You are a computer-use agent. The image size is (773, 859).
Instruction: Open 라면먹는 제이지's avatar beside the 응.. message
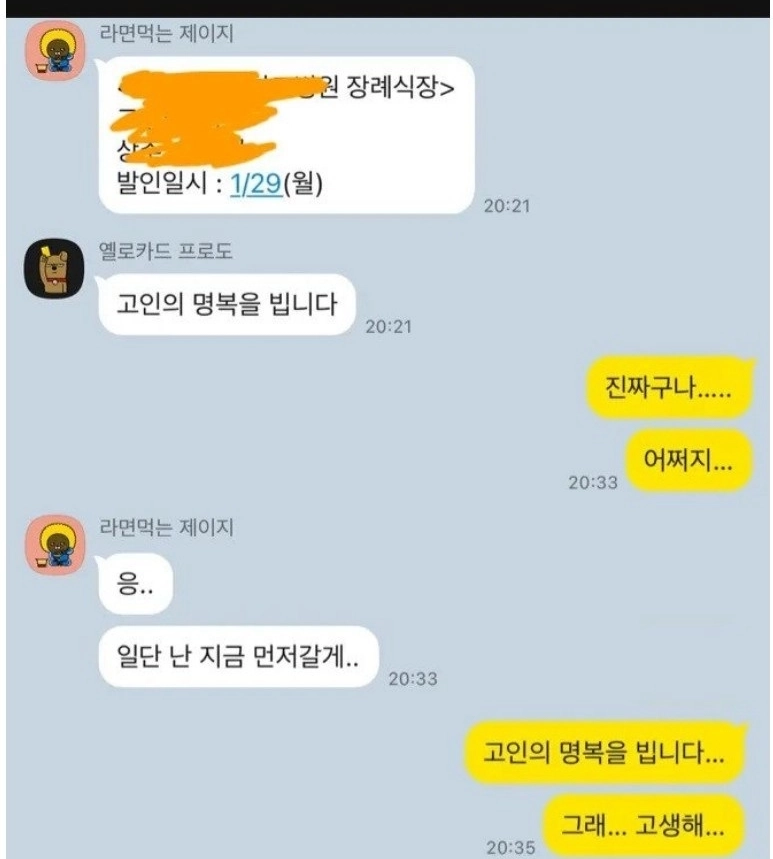54,547
